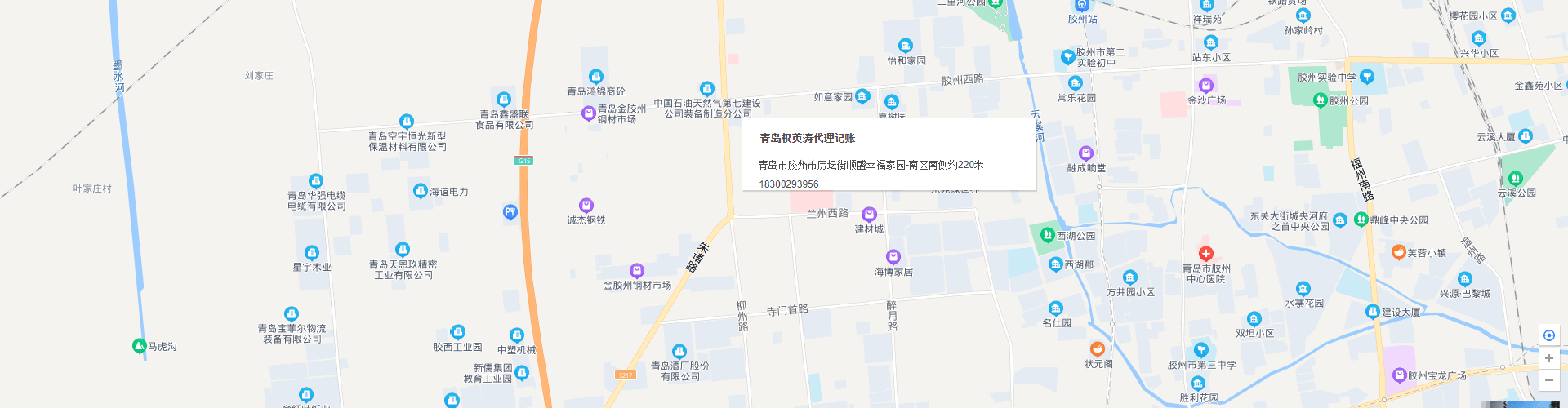1568x408 pixels.
Task: Select the 青岛市胶州中心医院 hospital marker
Action: (1205, 254)
